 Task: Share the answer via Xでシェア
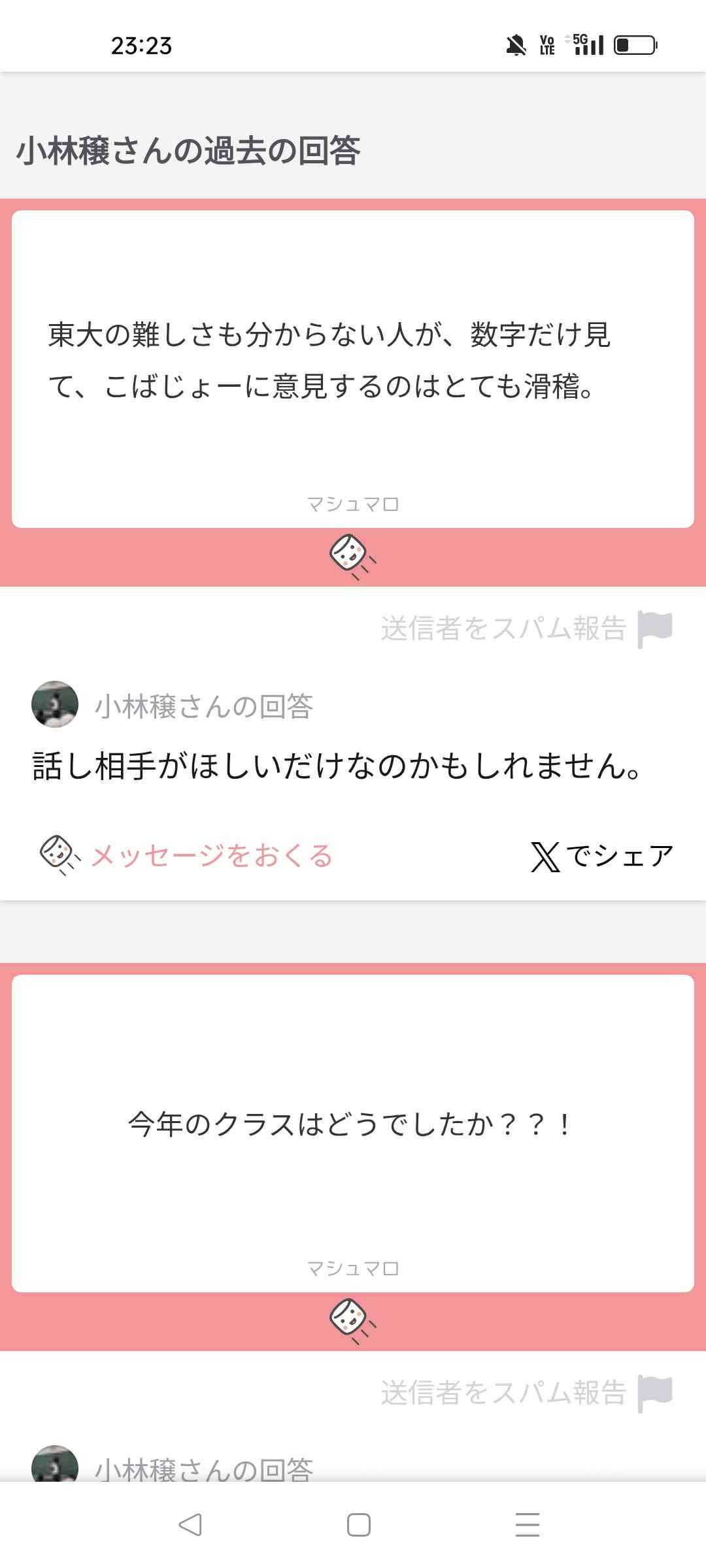click(601, 856)
